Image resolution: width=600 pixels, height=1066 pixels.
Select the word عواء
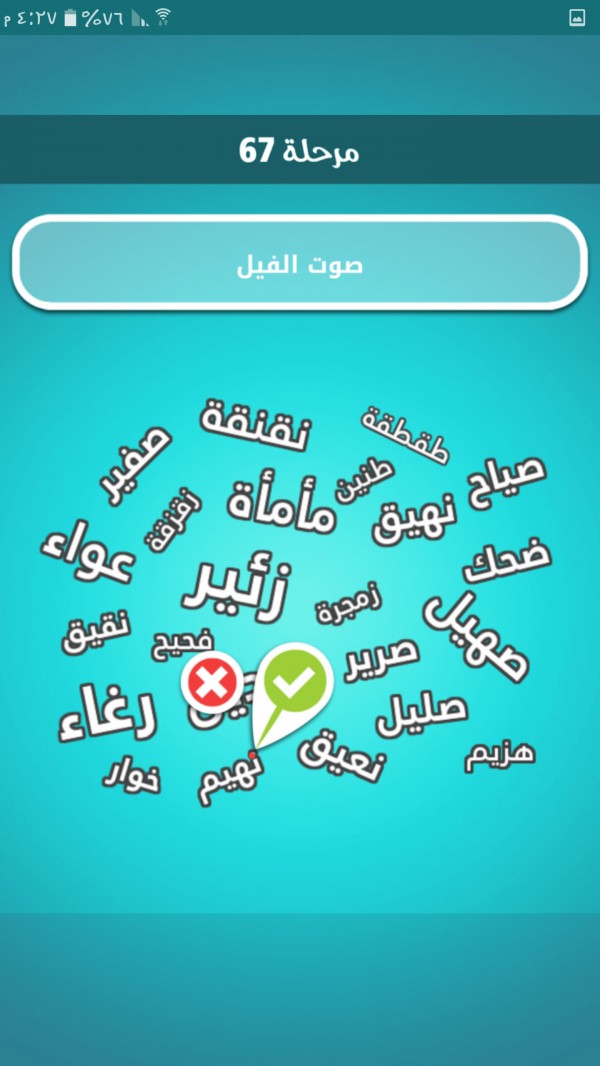pos(87,551)
